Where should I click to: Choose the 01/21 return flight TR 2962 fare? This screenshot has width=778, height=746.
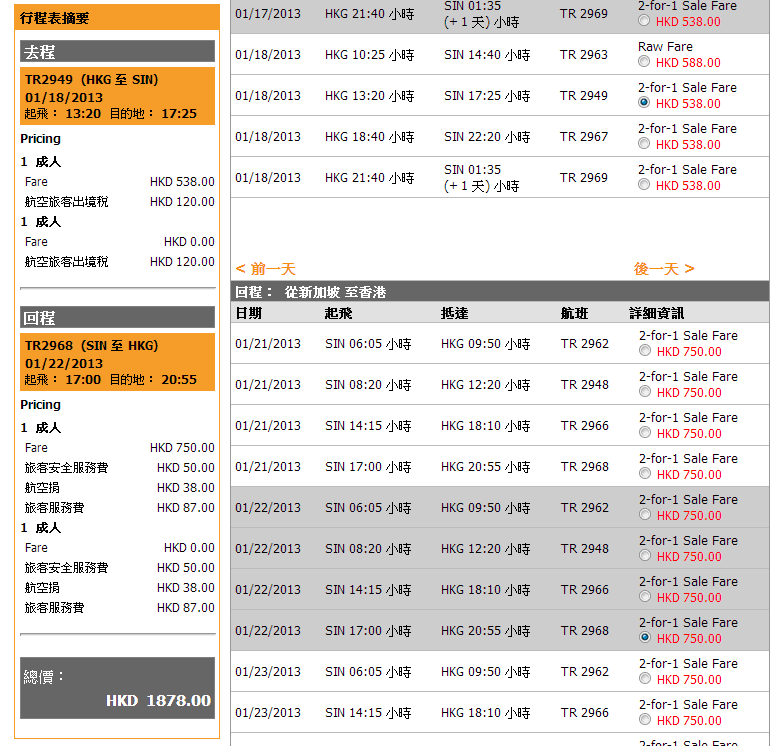pos(644,351)
